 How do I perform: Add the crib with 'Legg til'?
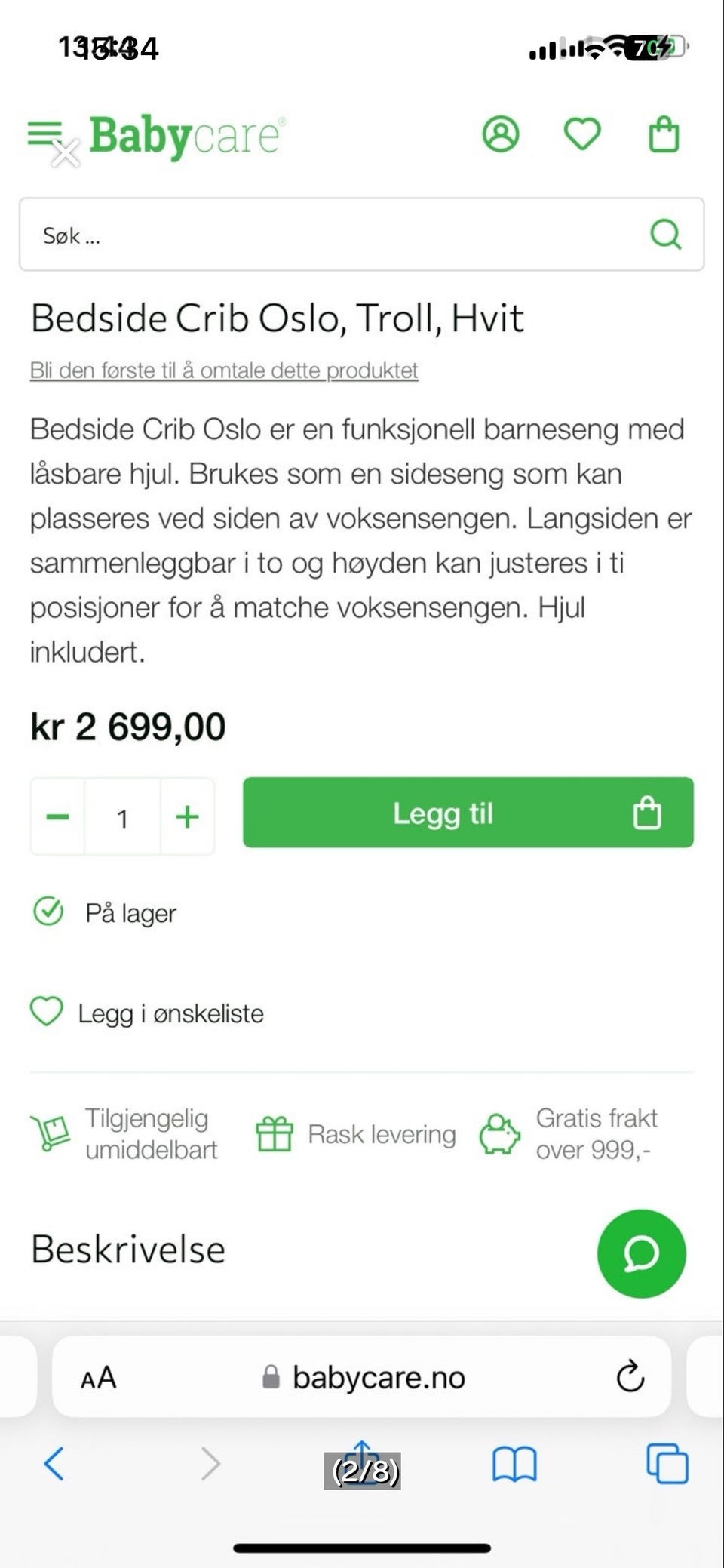click(466, 813)
